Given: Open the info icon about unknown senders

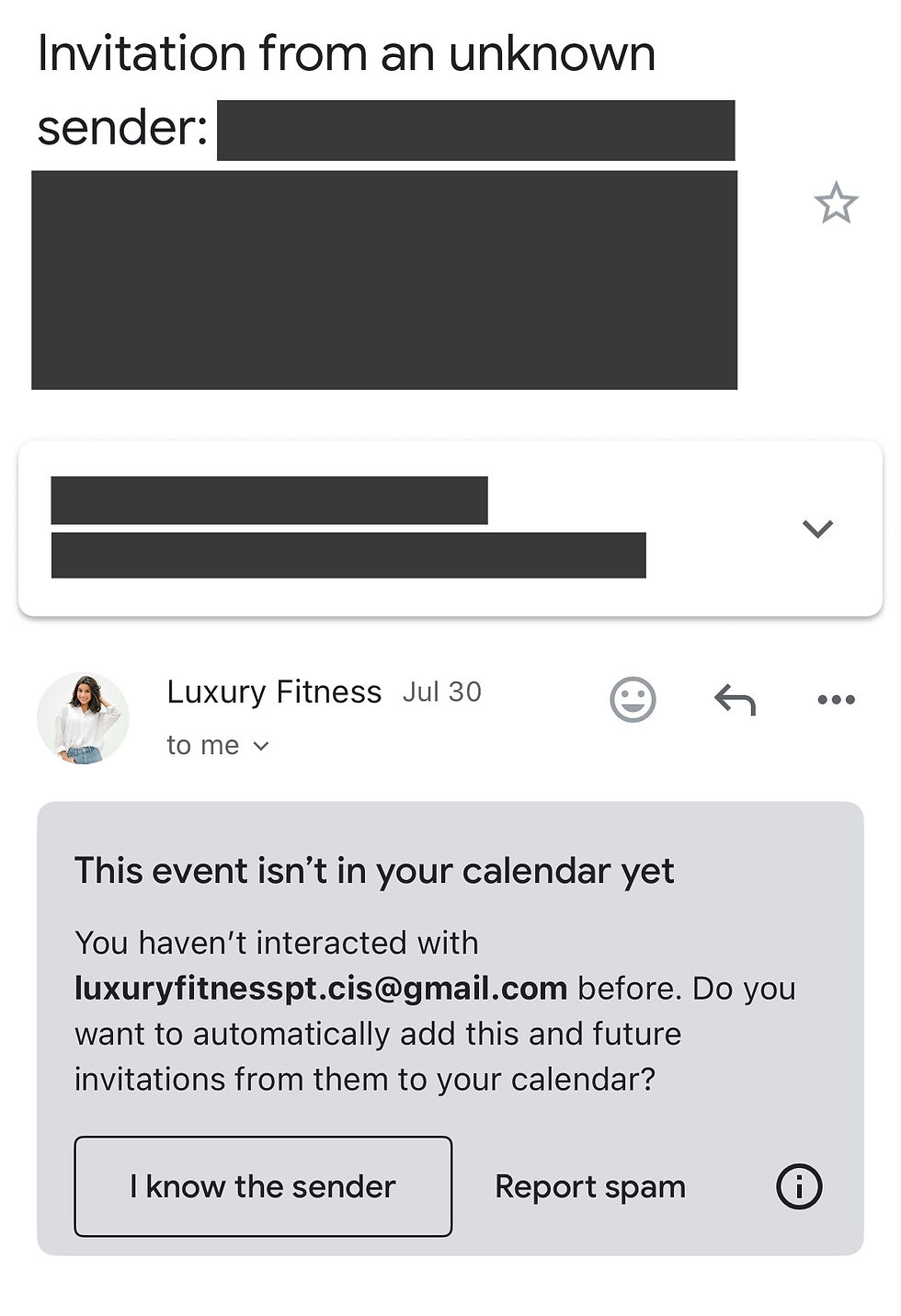Looking at the screenshot, I should click(798, 1186).
